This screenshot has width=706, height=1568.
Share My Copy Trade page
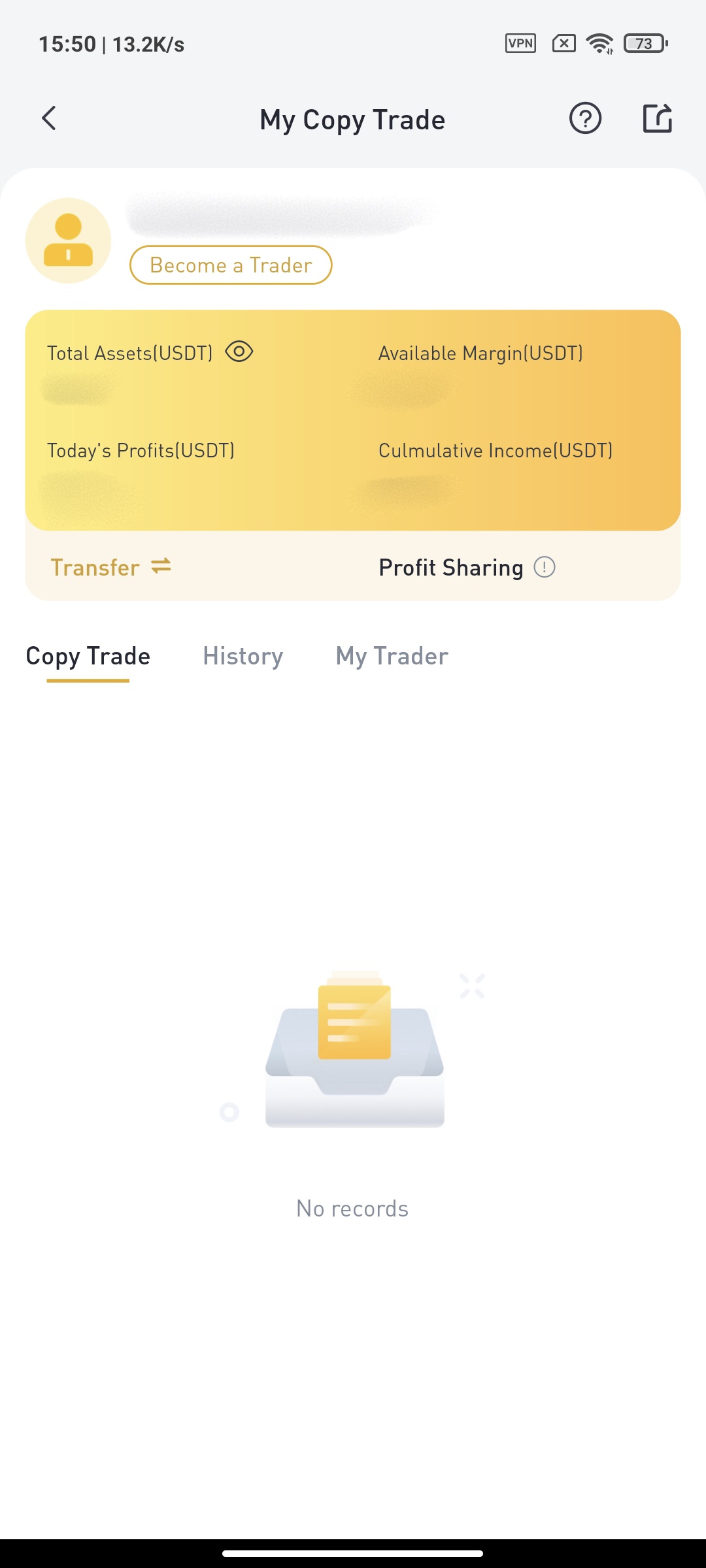pyautogui.click(x=657, y=118)
